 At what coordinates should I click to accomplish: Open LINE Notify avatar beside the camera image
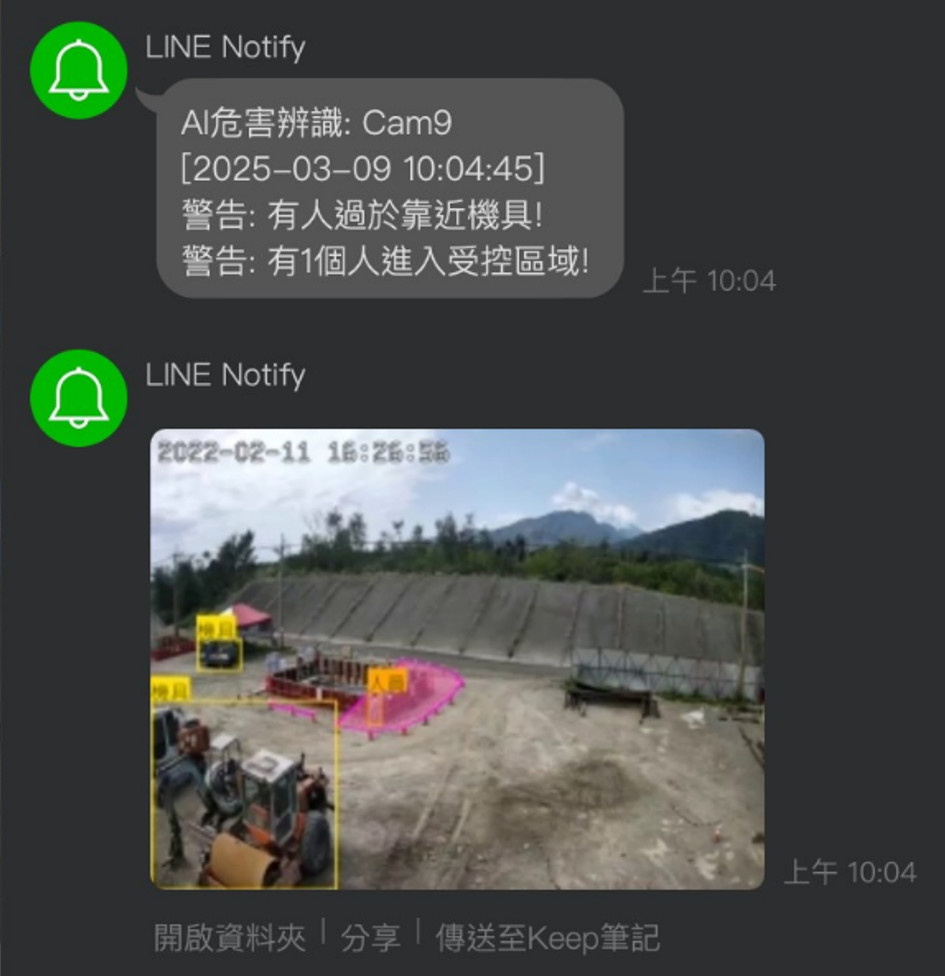(x=79, y=397)
